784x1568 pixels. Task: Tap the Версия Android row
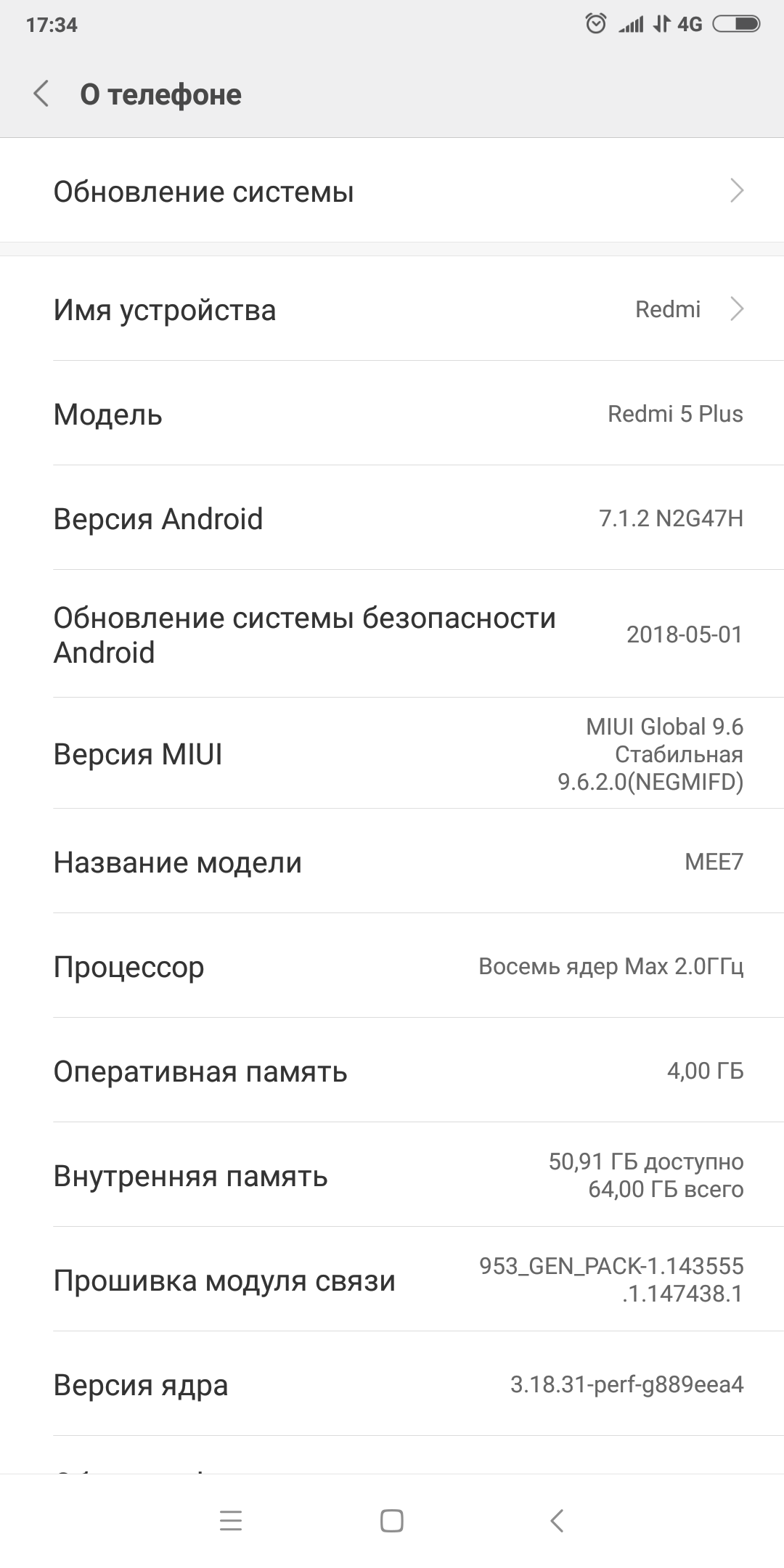pyautogui.click(x=392, y=518)
